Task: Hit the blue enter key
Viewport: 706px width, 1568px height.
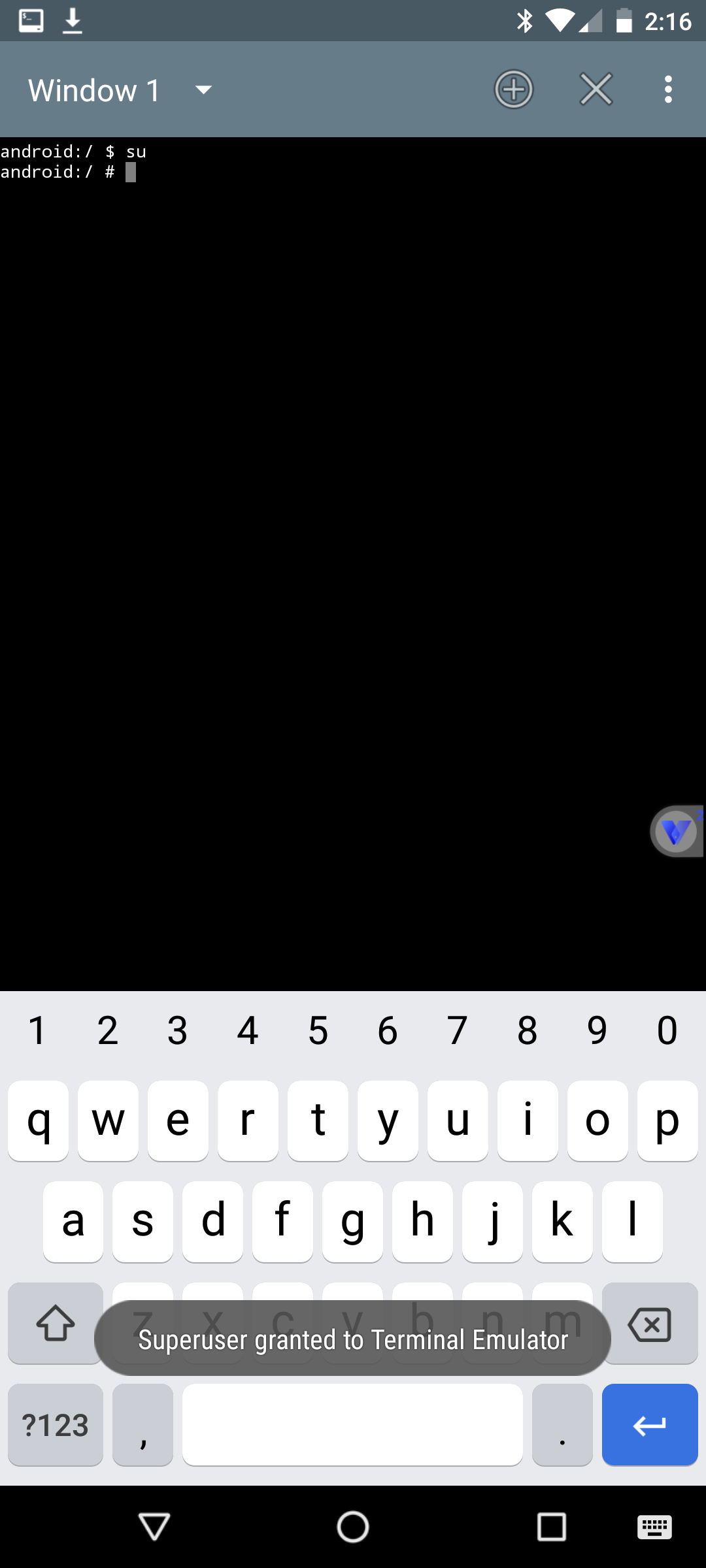Action: pos(649,1425)
